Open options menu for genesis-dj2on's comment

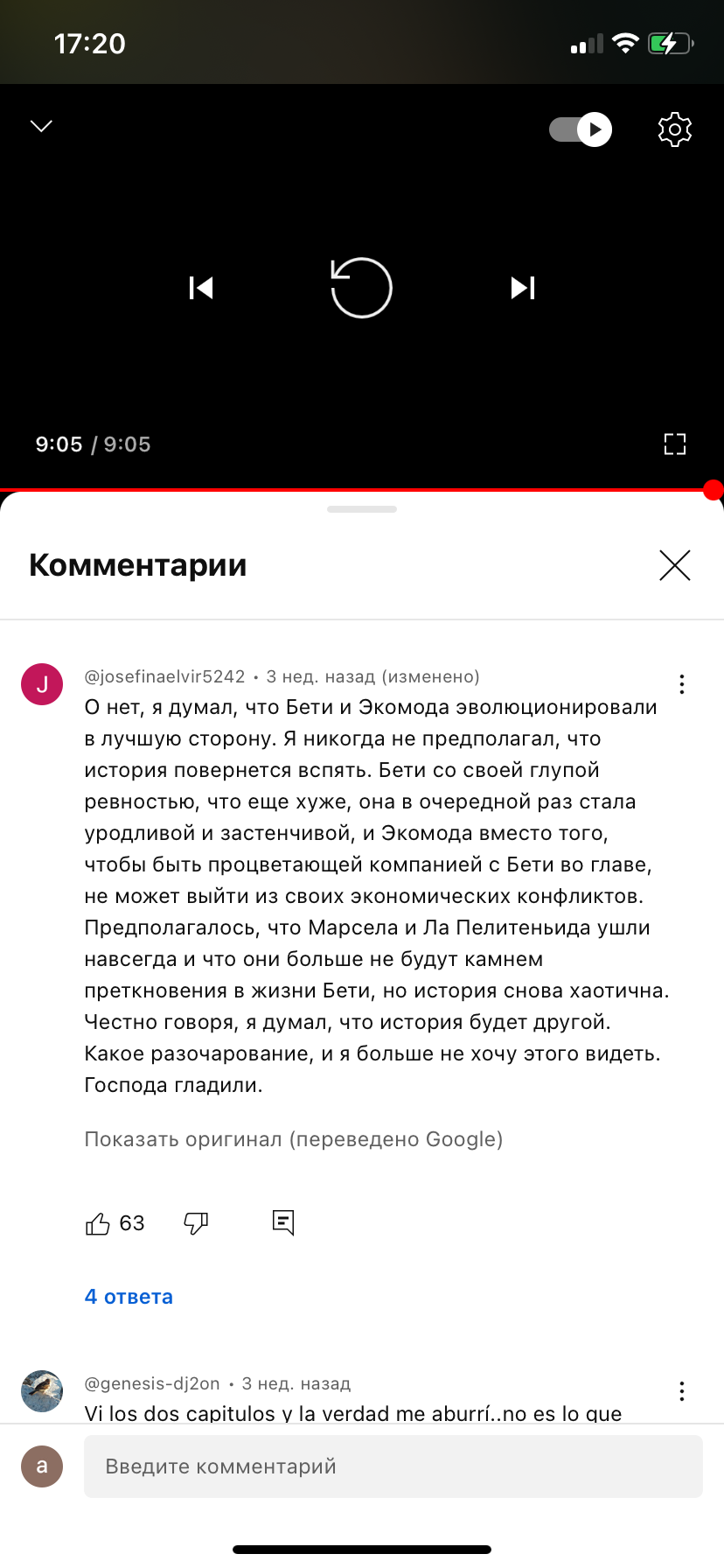click(682, 1391)
